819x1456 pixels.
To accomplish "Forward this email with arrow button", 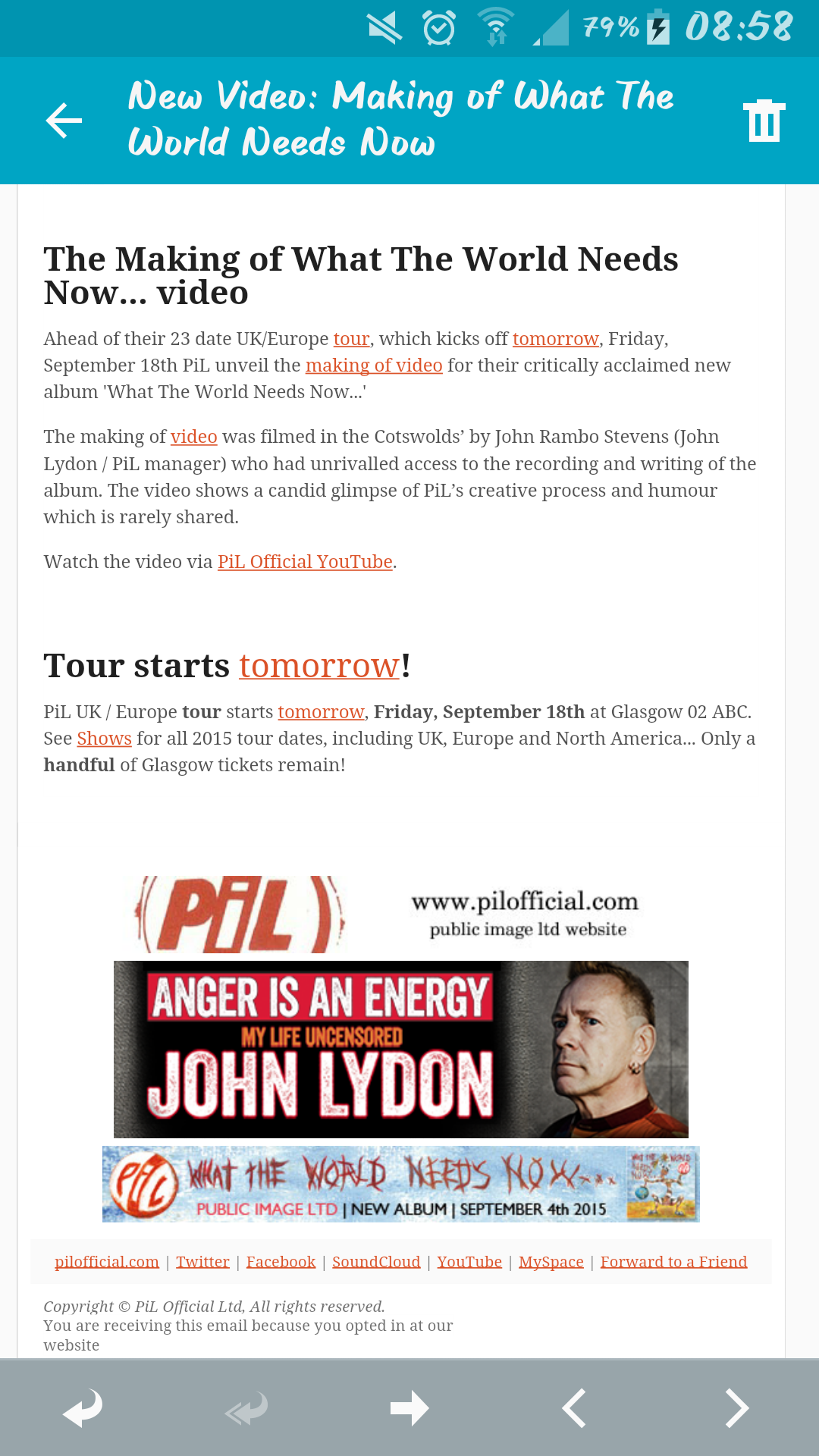I will tap(409, 1408).
